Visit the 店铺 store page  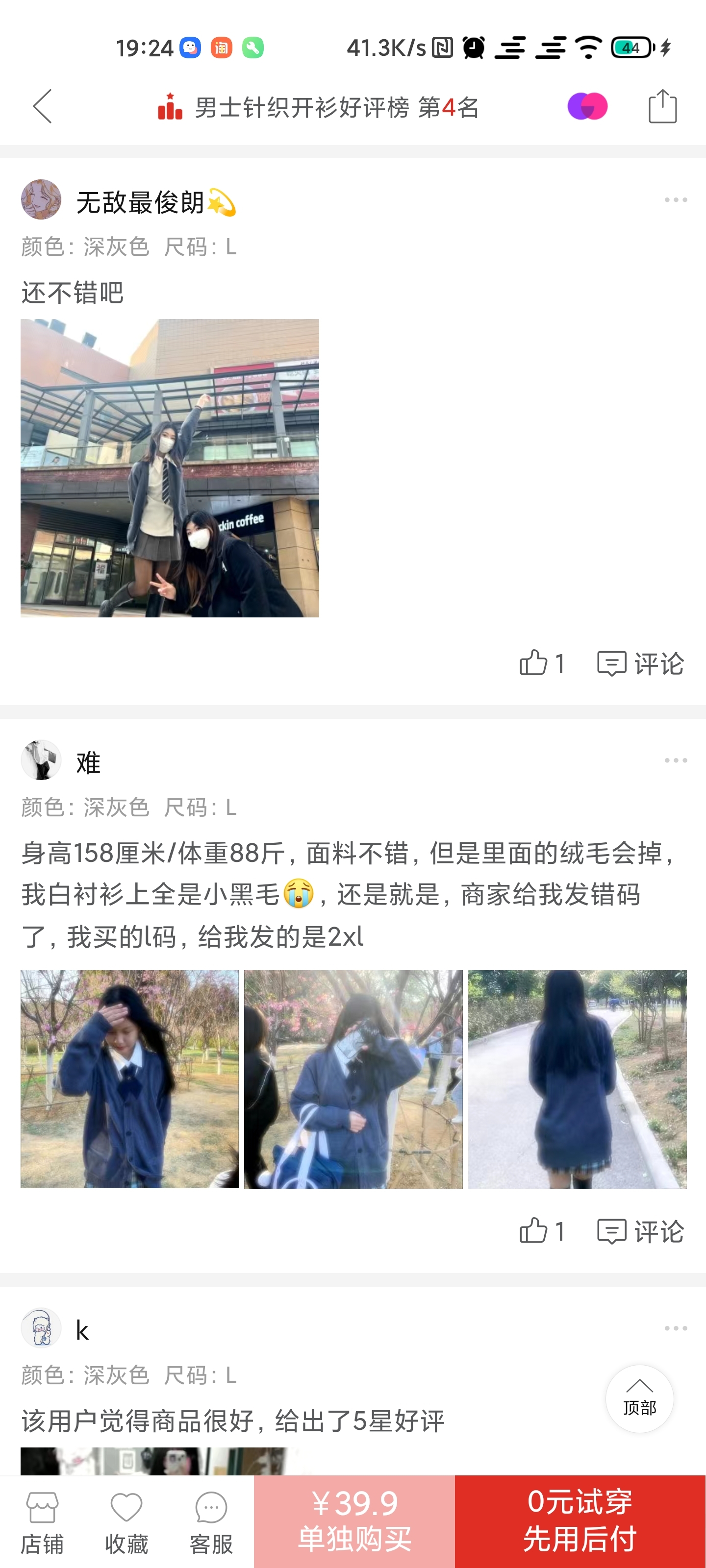42,1522
